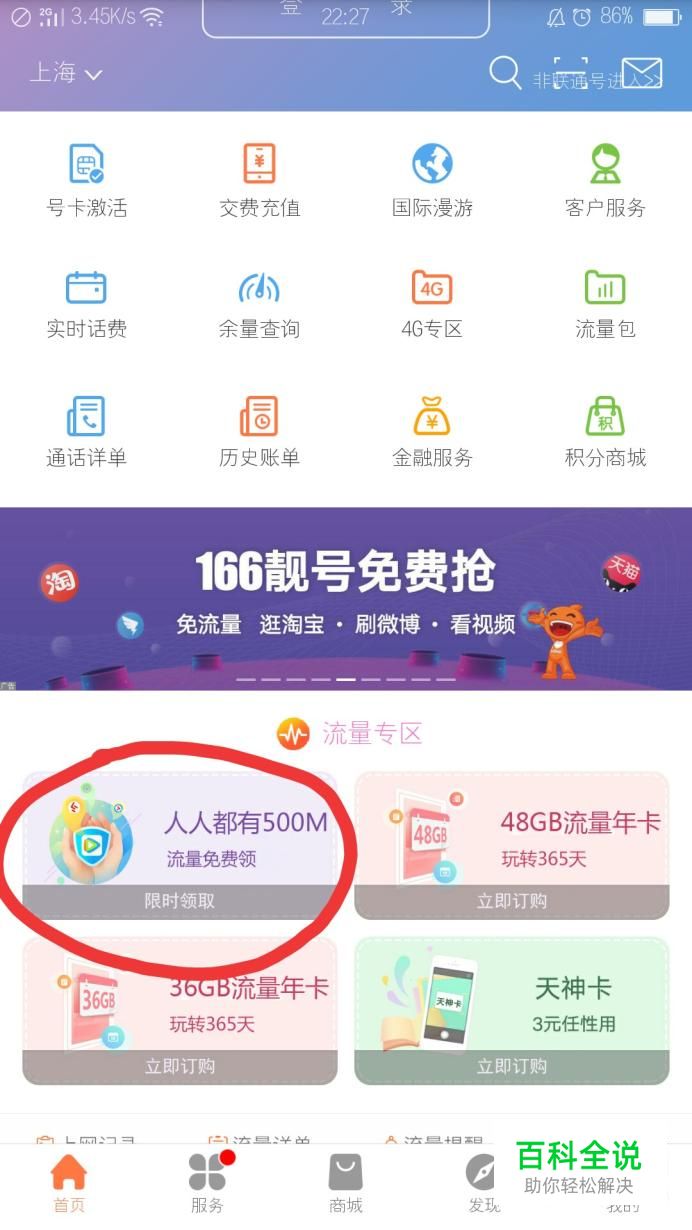Order the 48GB流量年卡 card
The height and width of the screenshot is (1230, 692).
(x=512, y=846)
